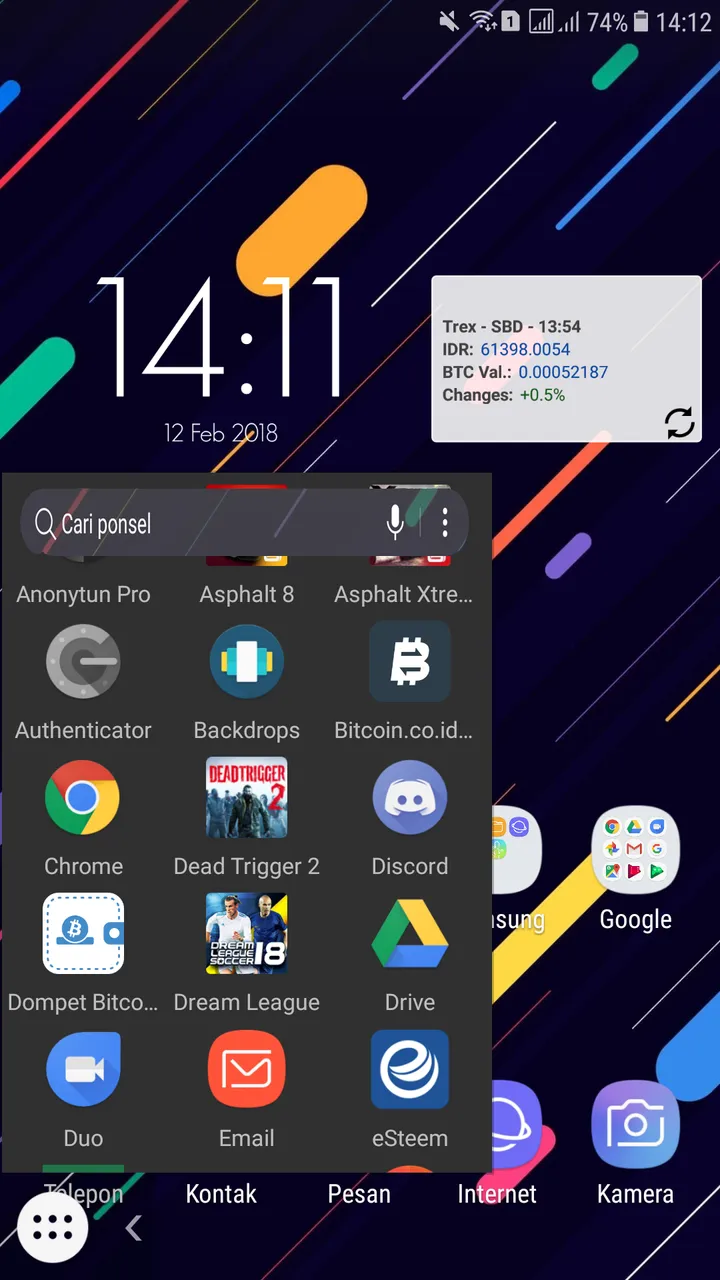Open the Google apps folder
Image resolution: width=720 pixels, height=1280 pixels.
click(635, 850)
